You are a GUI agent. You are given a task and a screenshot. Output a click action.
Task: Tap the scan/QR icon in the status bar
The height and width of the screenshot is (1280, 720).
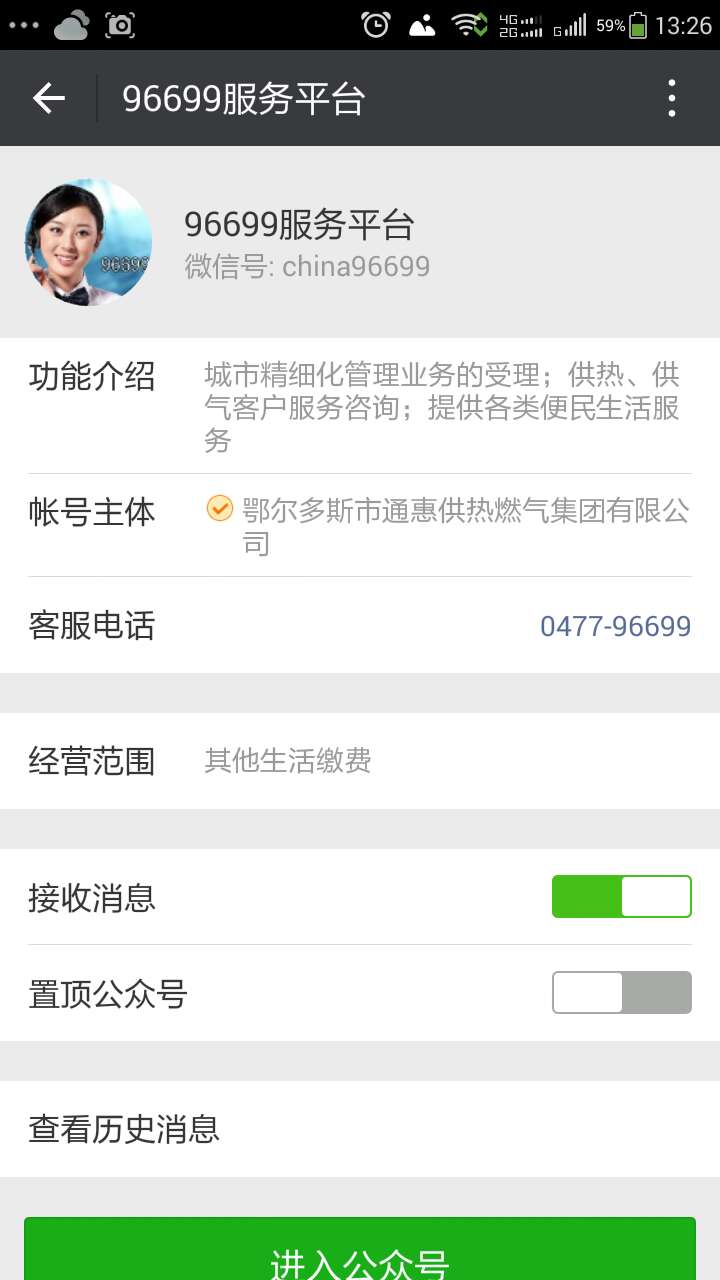[120, 24]
